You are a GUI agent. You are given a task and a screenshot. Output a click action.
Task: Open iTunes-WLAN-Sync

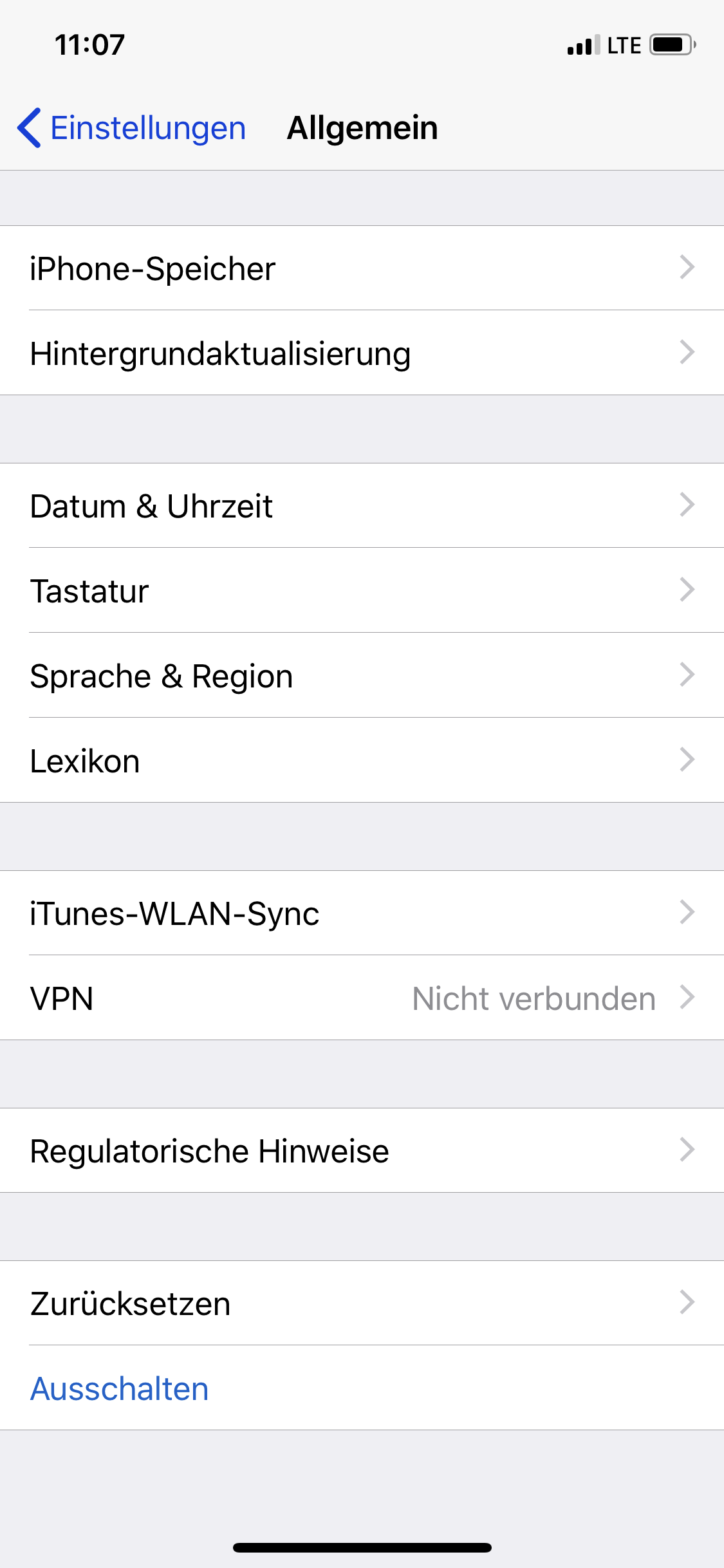point(362,913)
